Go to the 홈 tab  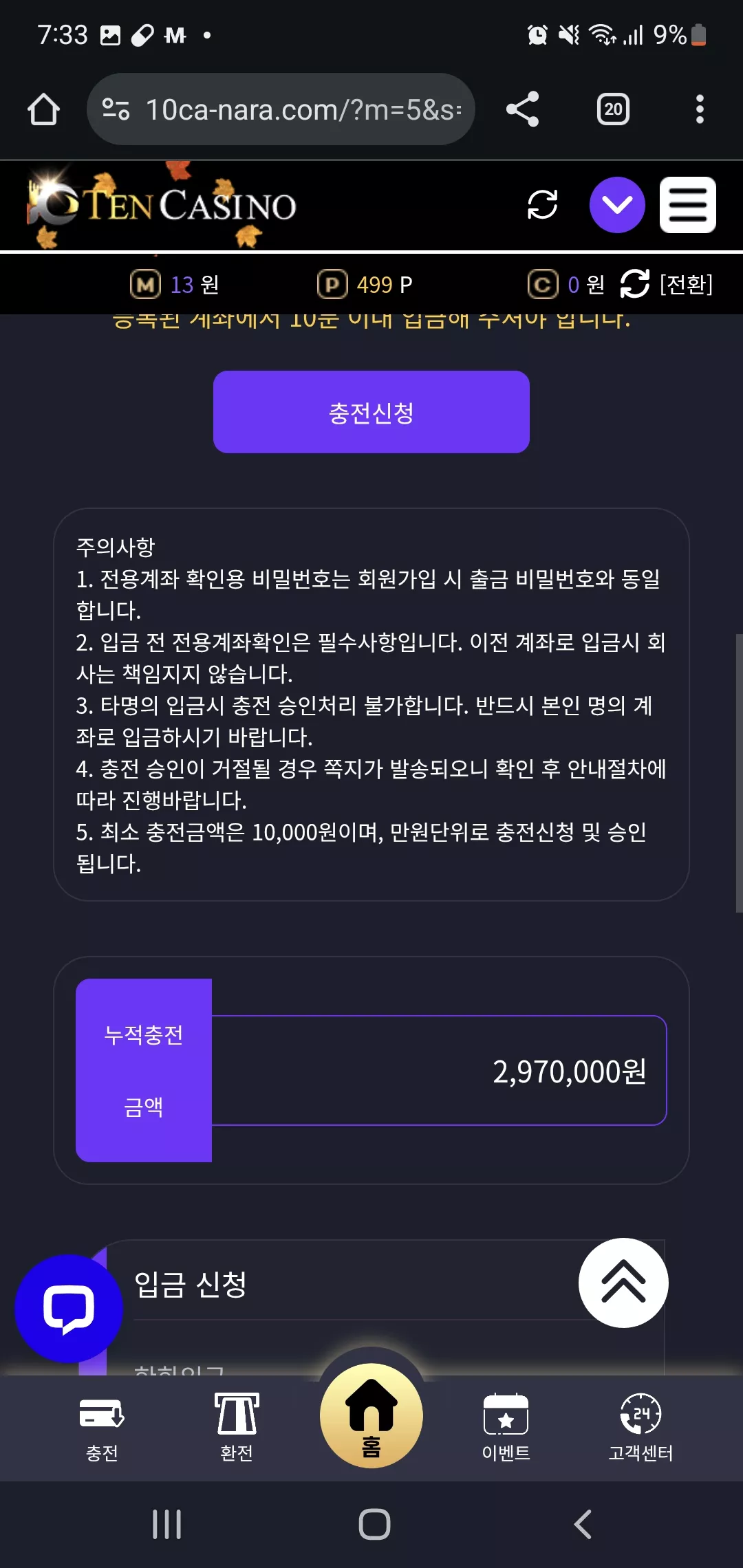[x=371, y=1415]
